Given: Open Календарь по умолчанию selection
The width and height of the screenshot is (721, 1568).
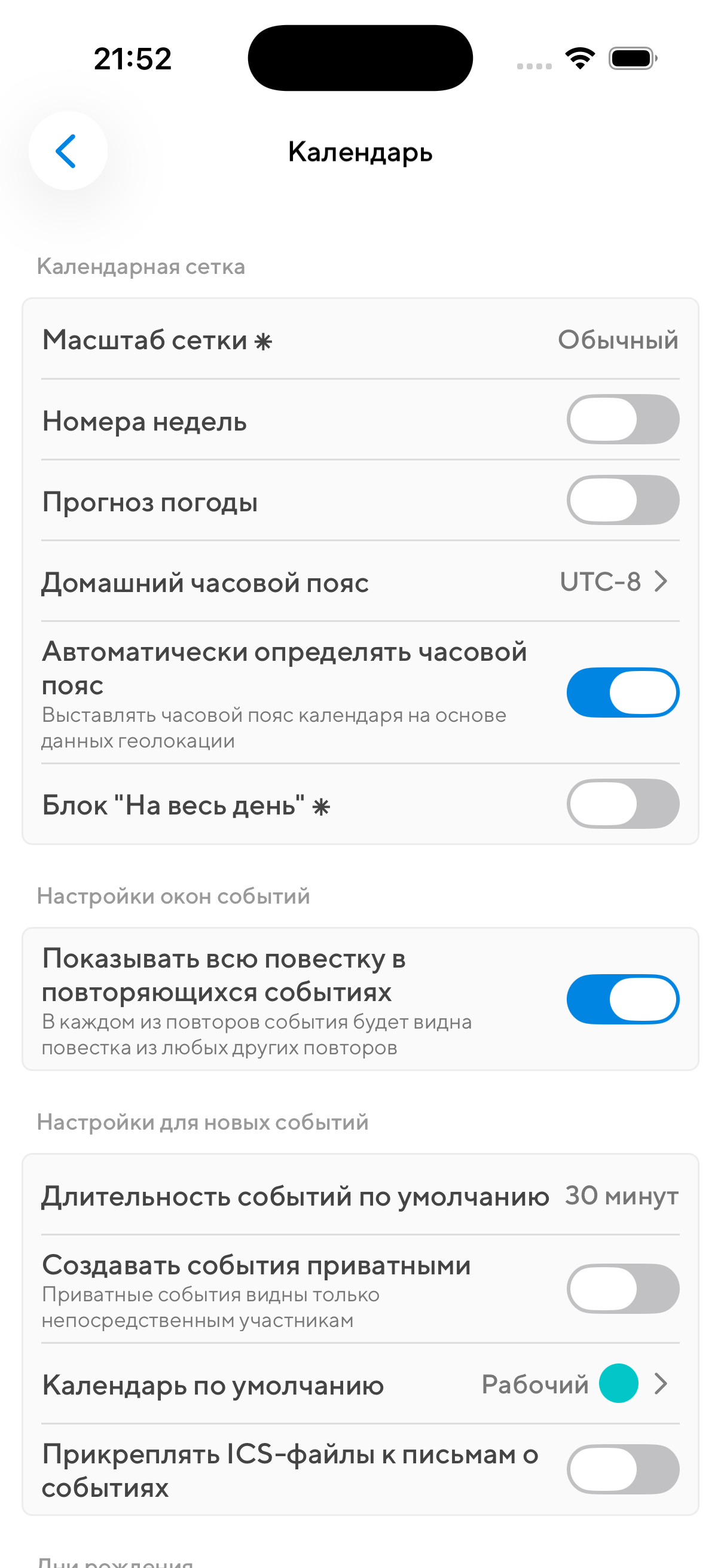Looking at the screenshot, I should [360, 1384].
